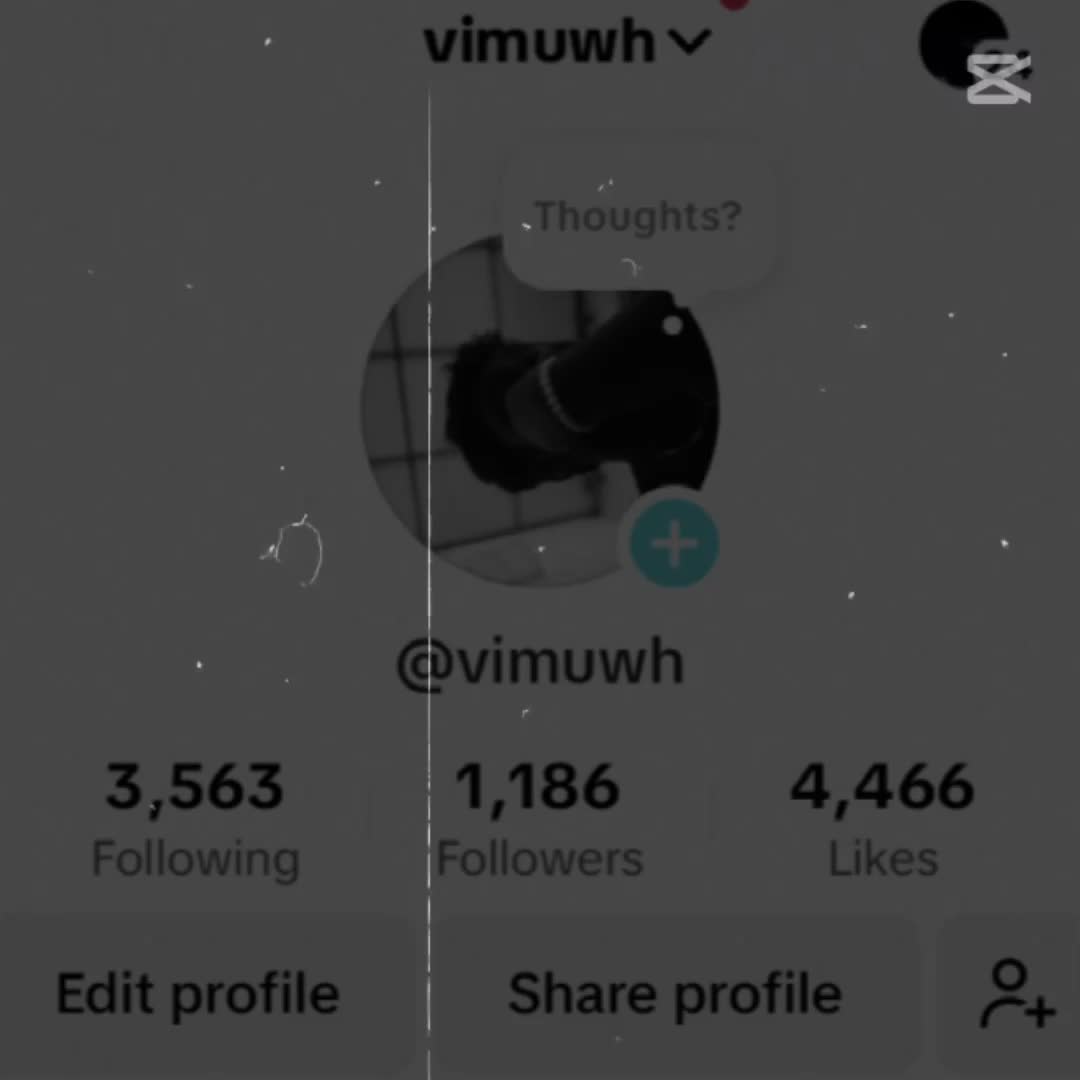This screenshot has height=1080, width=1080.
Task: Expand the vimuwh account switcher
Action: tap(567, 43)
